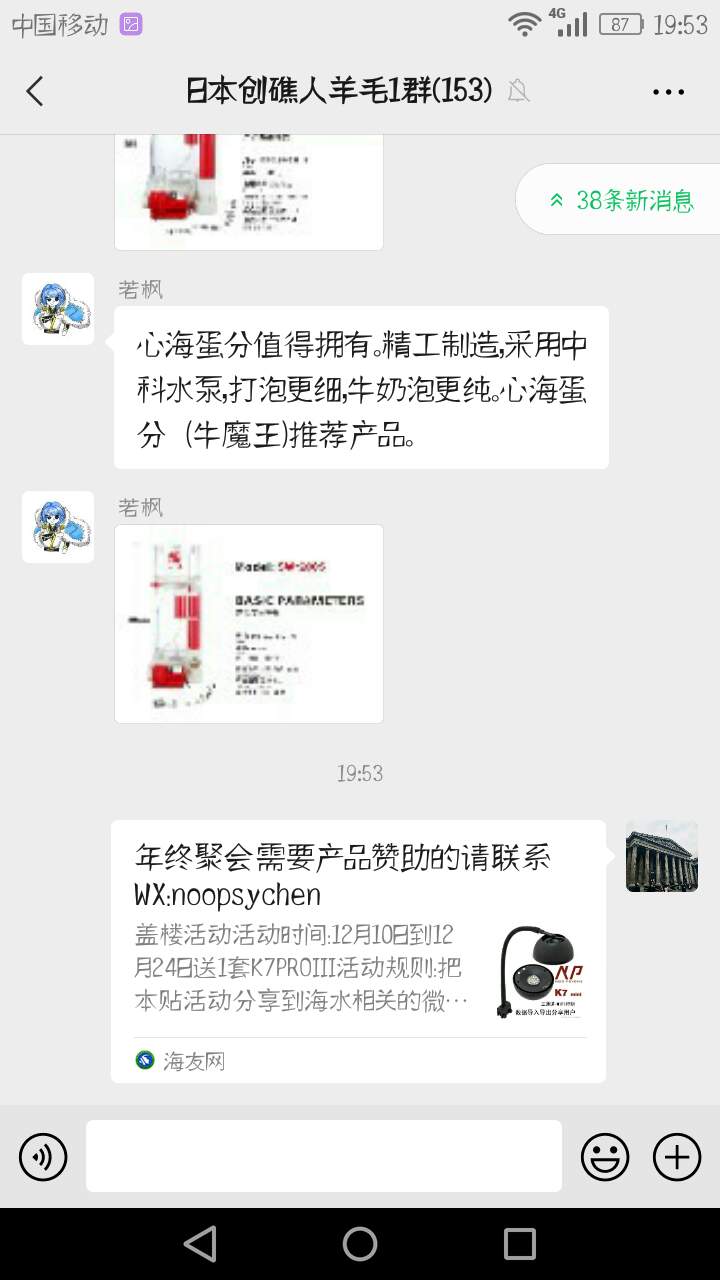Jump to the 38条新消息 unread messages

coord(620,200)
